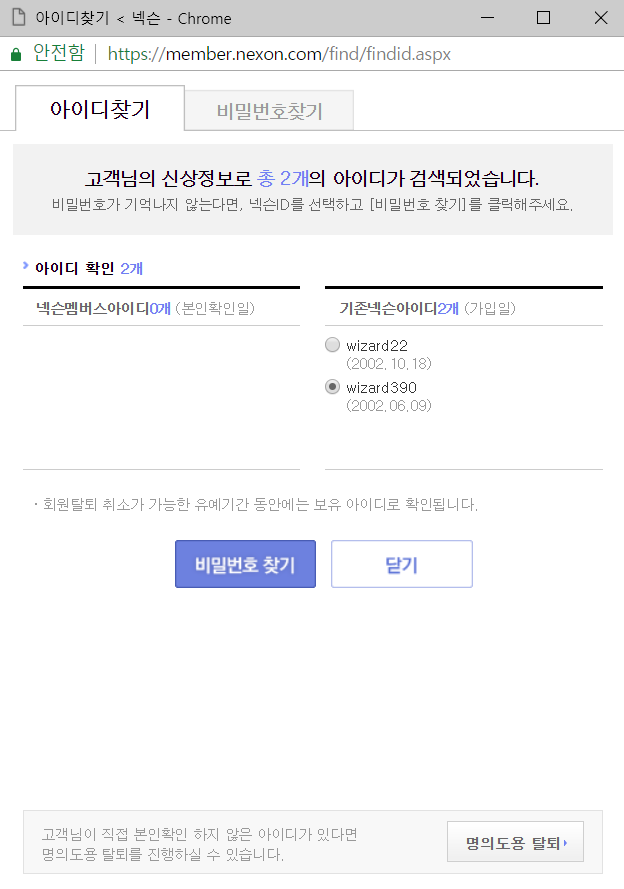Maximize the Chrome window
This screenshot has width=624, height=889.
(x=544, y=18)
